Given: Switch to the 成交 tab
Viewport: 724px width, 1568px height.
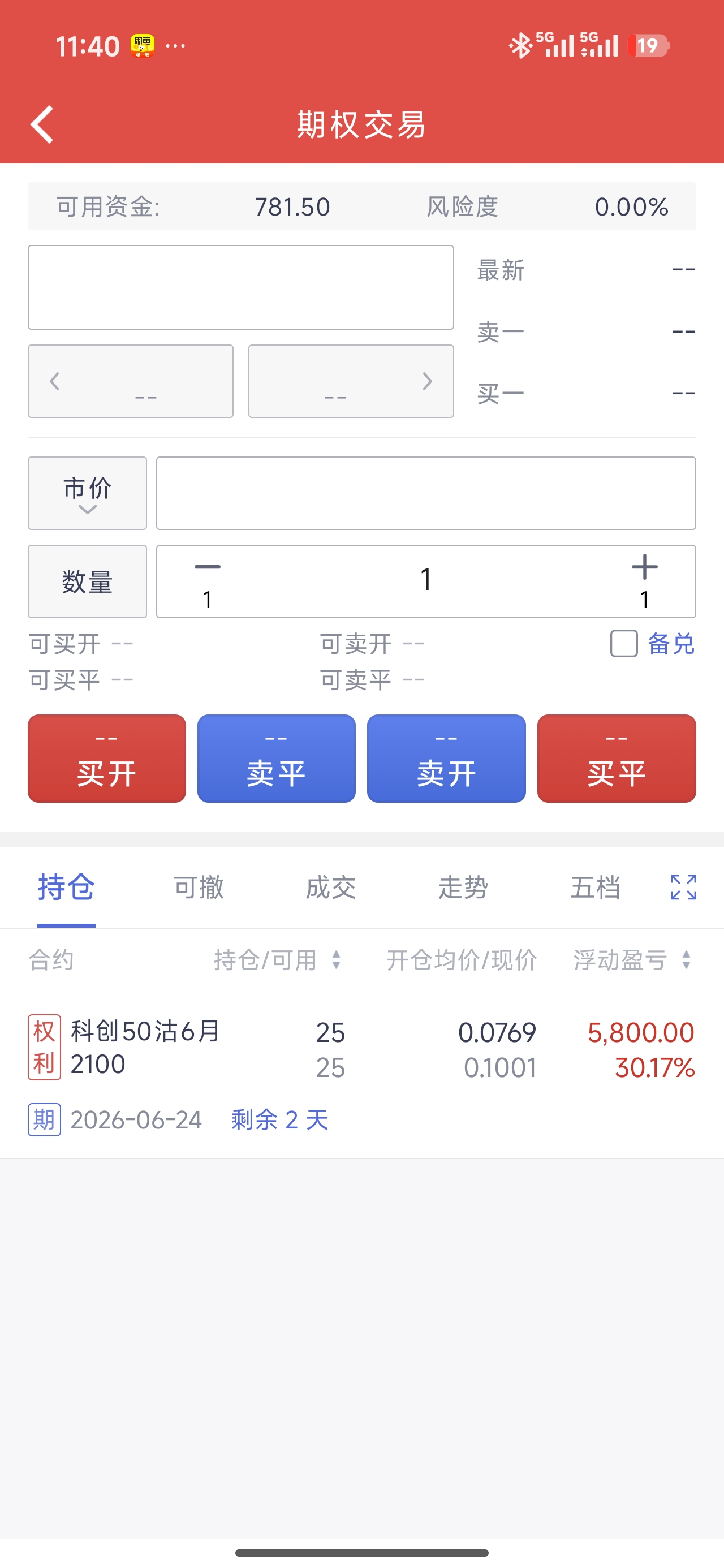Looking at the screenshot, I should [x=331, y=888].
